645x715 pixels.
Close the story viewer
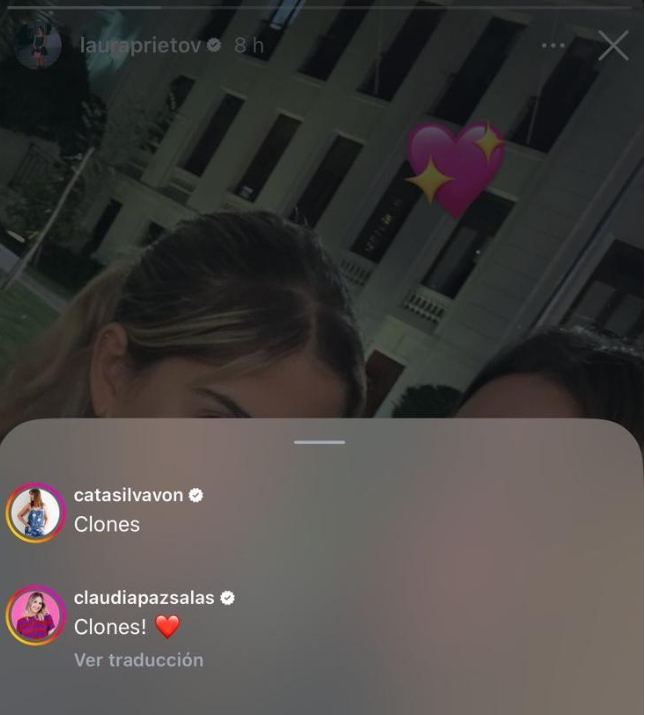(x=613, y=45)
